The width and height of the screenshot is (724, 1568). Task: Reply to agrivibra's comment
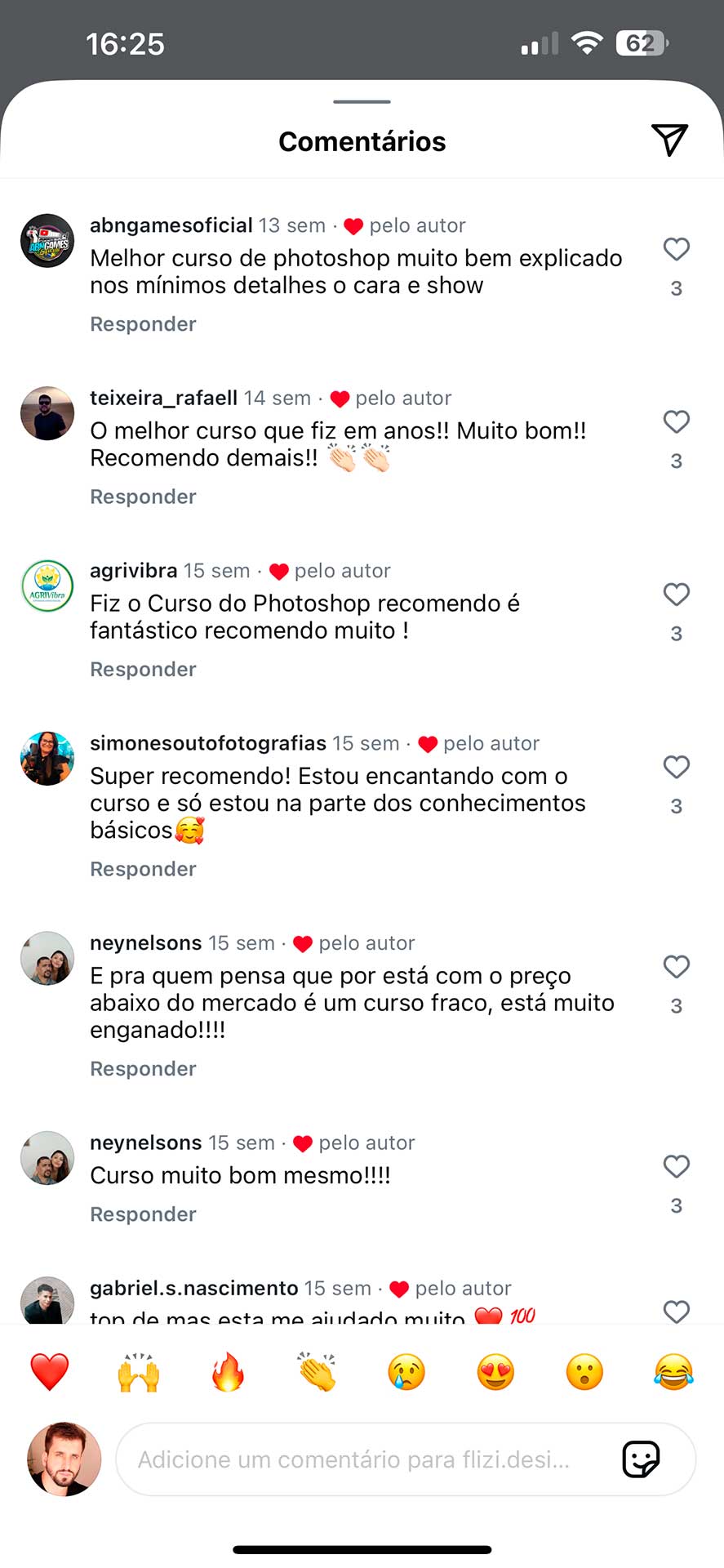[x=143, y=670]
